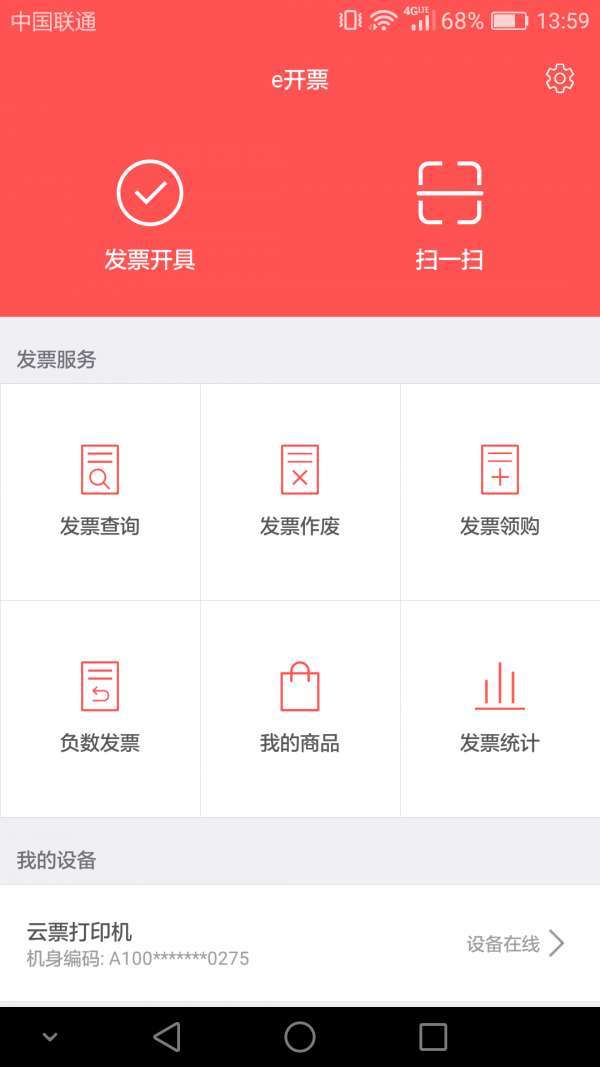
Task: Go to 负数发票 negative invoices
Action: click(100, 708)
